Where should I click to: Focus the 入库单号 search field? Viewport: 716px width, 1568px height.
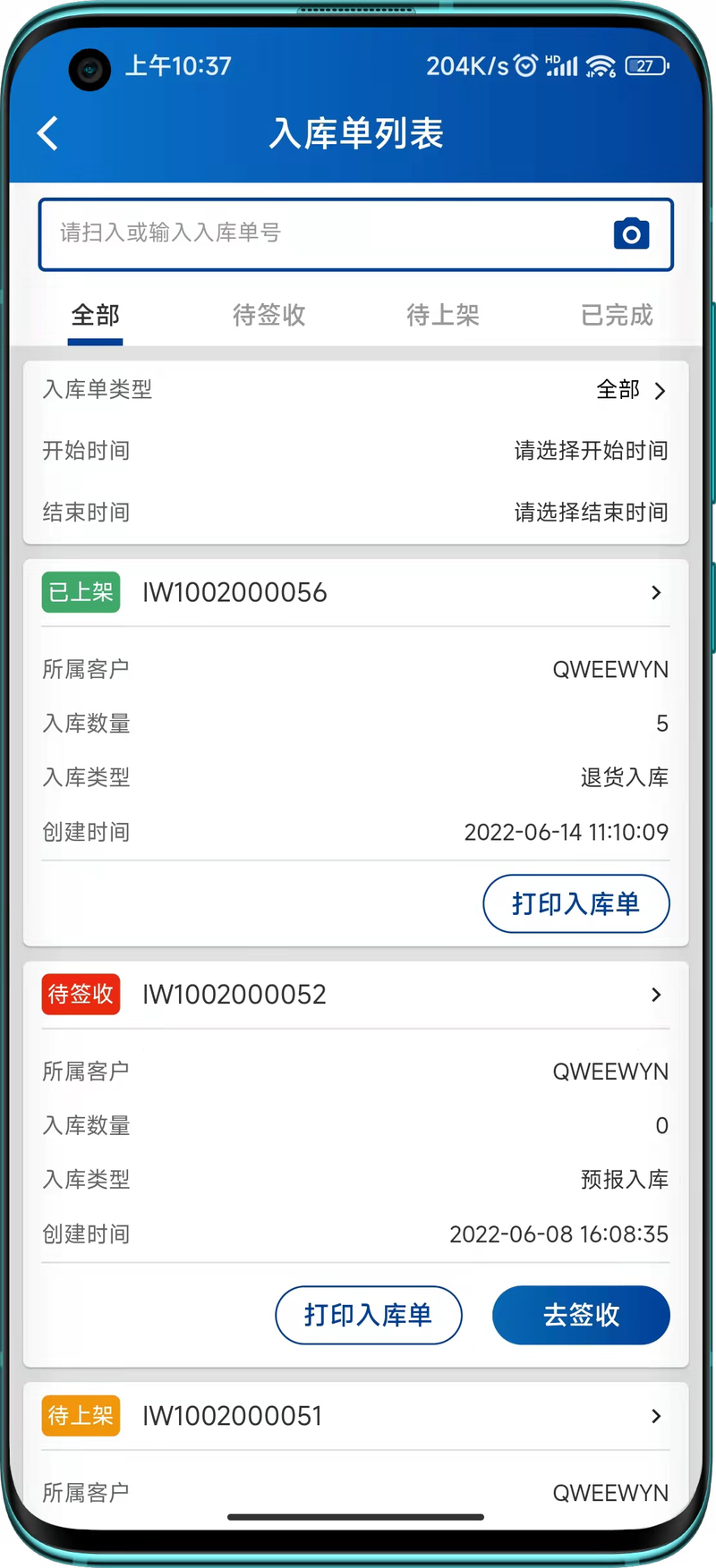[355, 233]
